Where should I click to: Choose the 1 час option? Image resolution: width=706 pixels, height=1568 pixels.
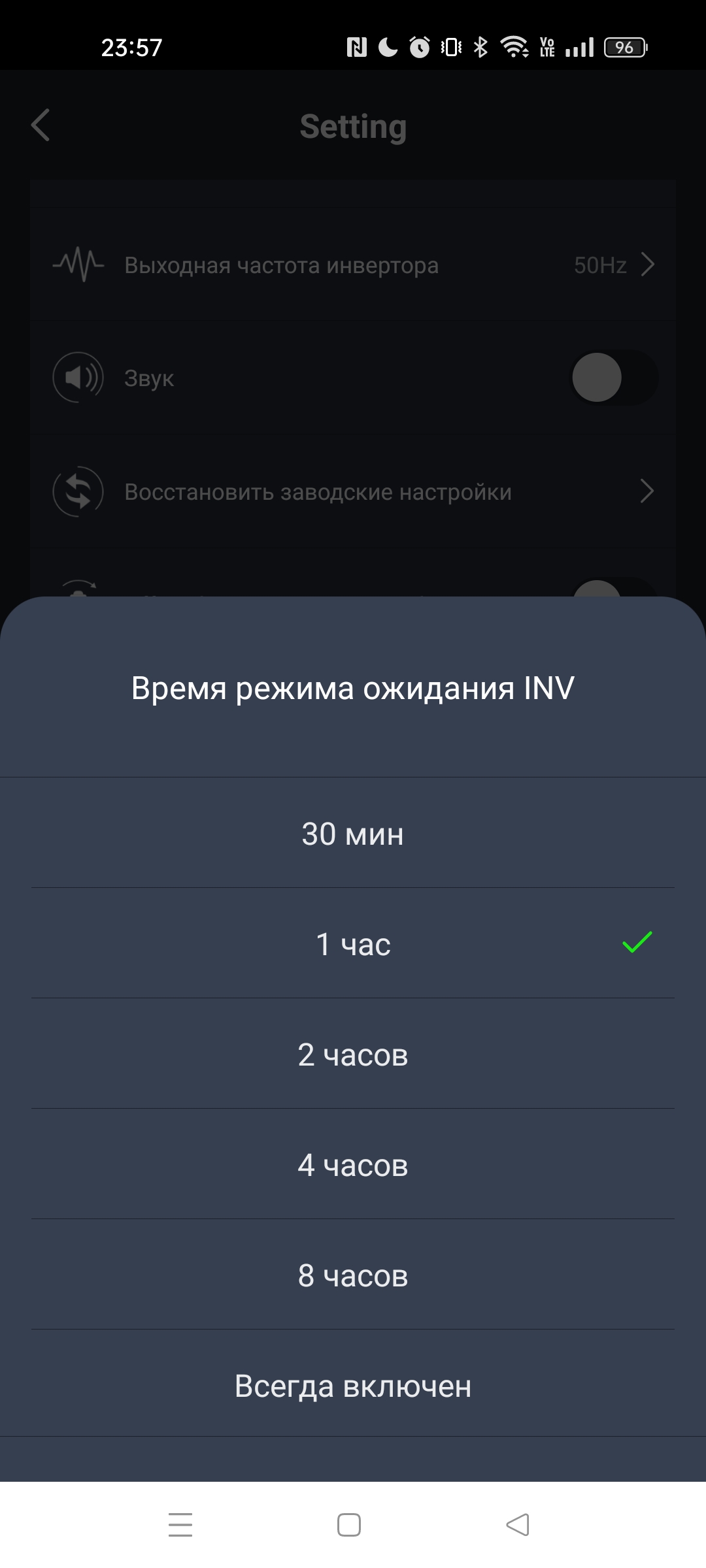click(x=353, y=944)
